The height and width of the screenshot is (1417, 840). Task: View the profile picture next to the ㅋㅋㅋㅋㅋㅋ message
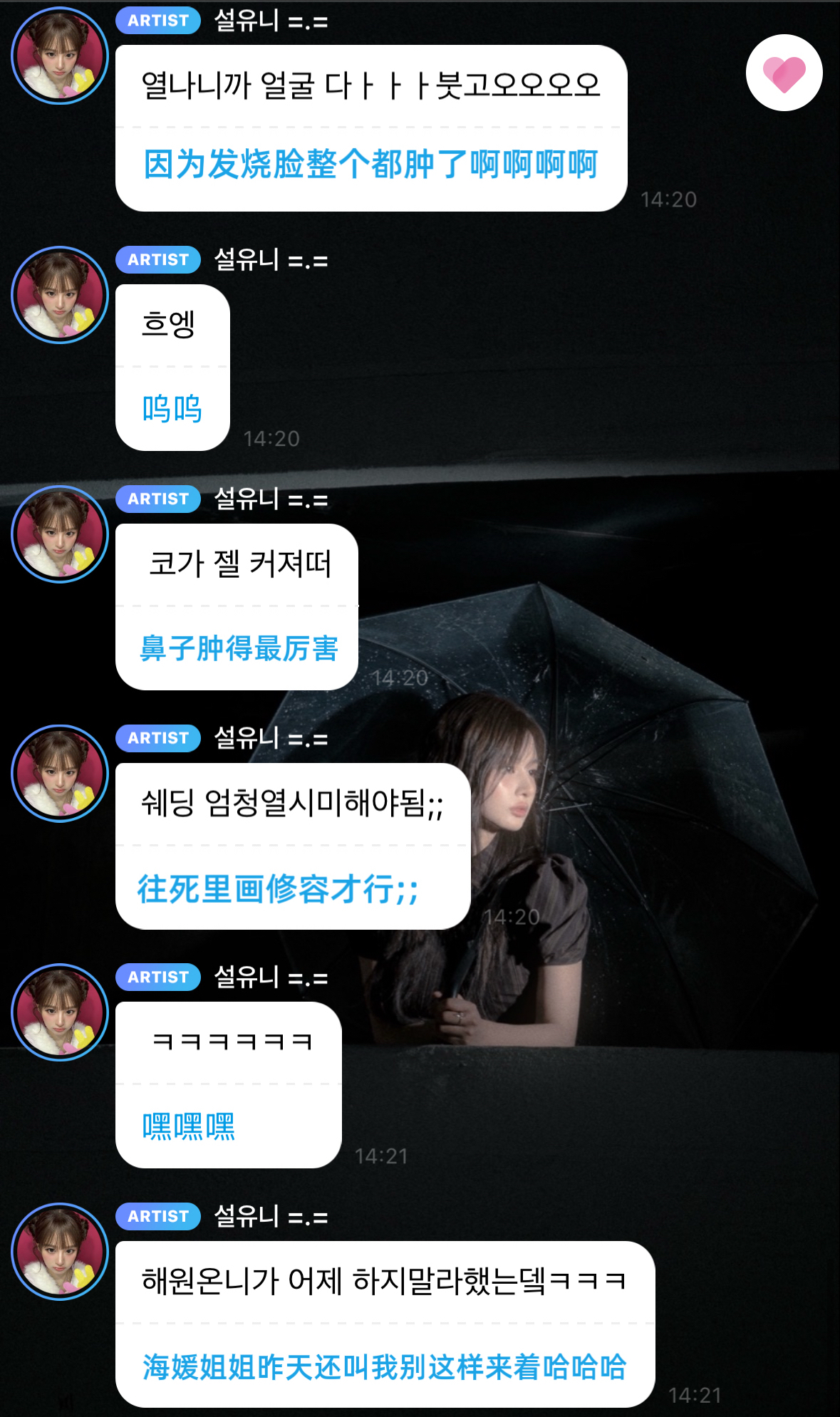60,1012
